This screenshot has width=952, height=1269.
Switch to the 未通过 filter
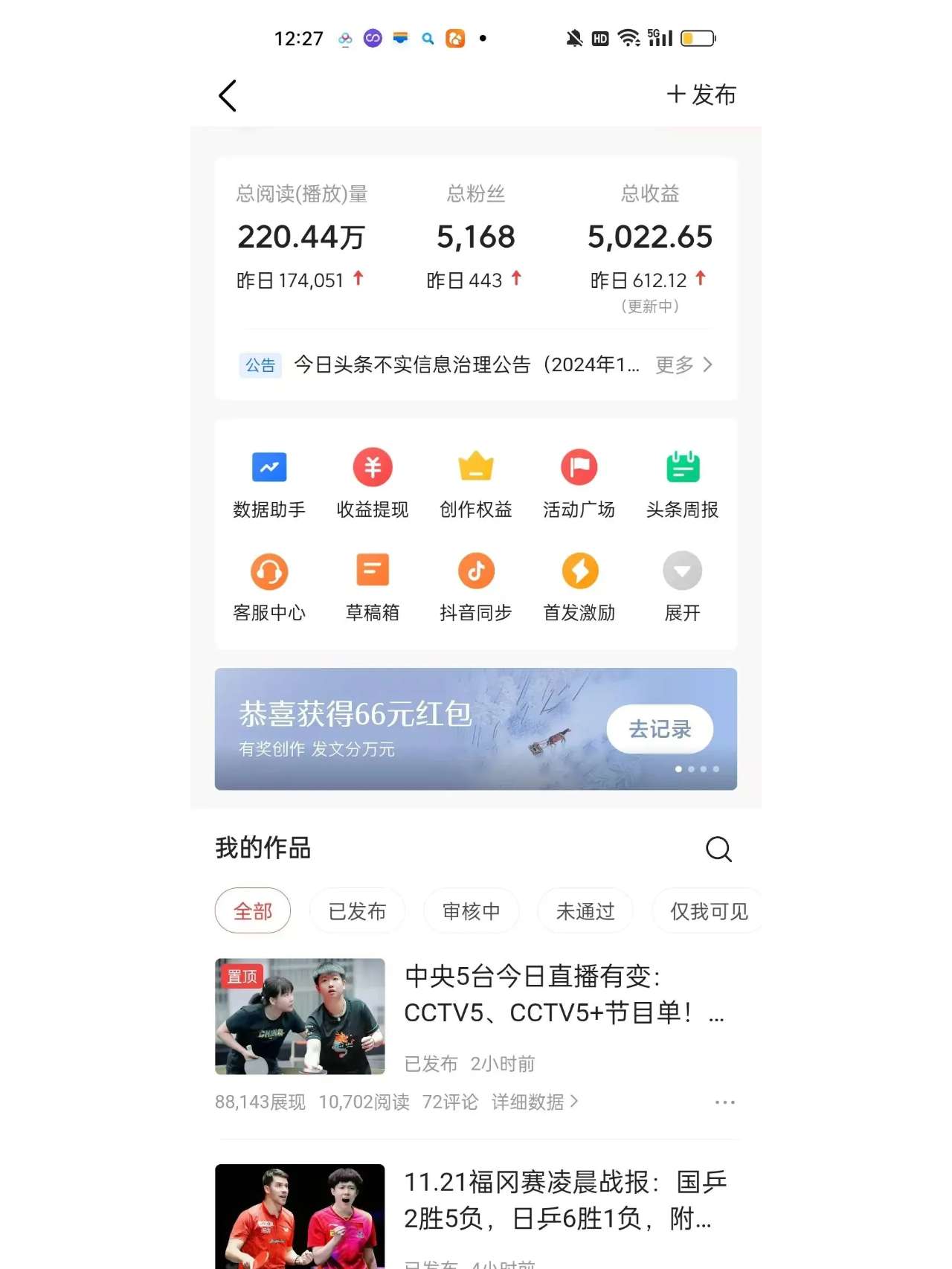[585, 911]
